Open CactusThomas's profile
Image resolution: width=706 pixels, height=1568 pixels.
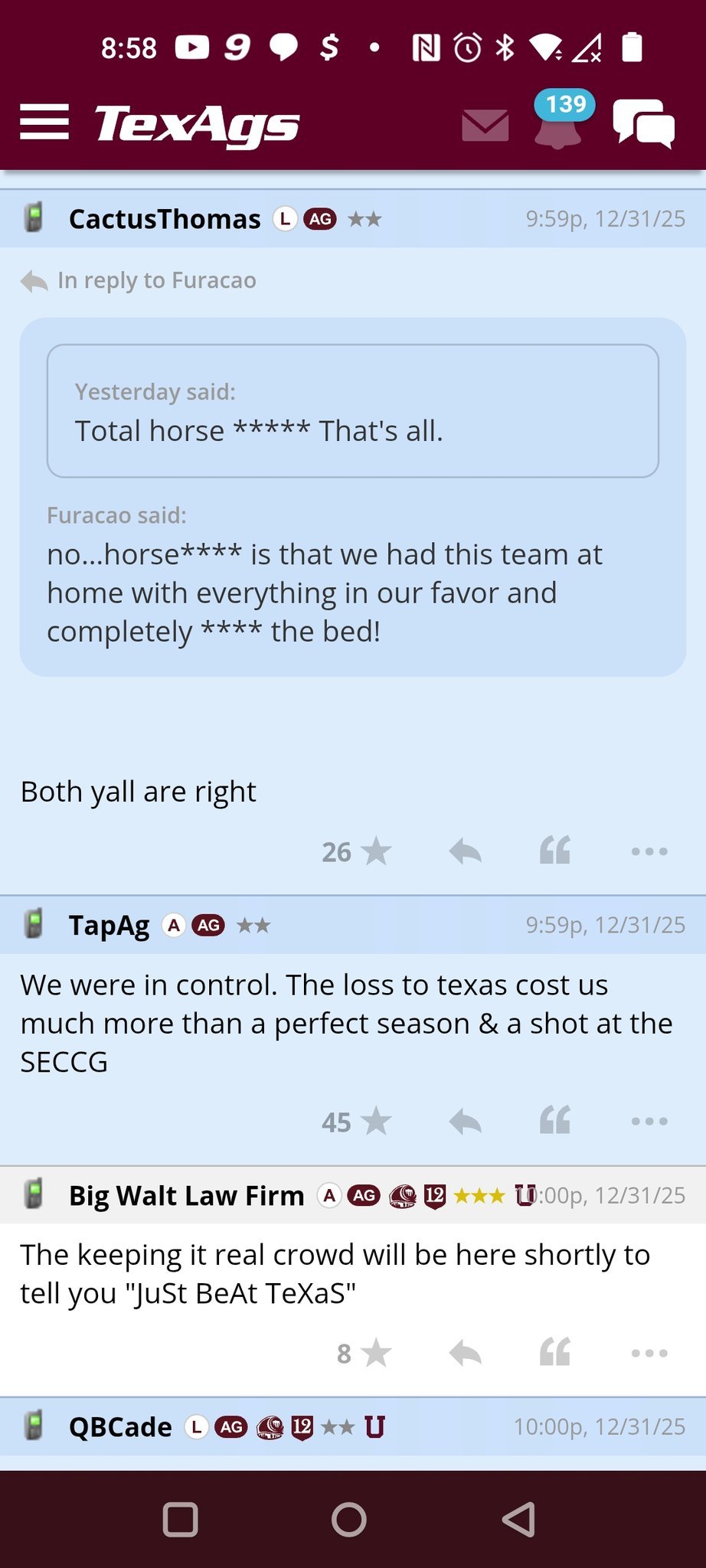coord(165,219)
